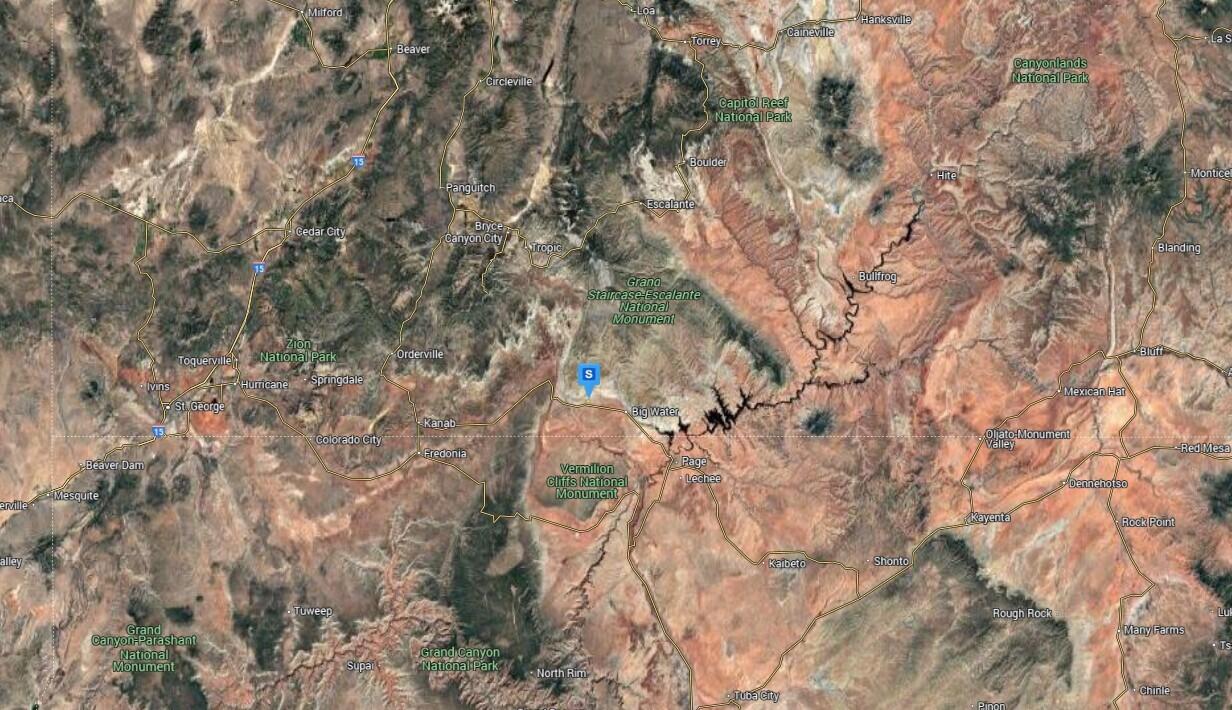Open the Canyonlands National Park label

(x=1049, y=70)
